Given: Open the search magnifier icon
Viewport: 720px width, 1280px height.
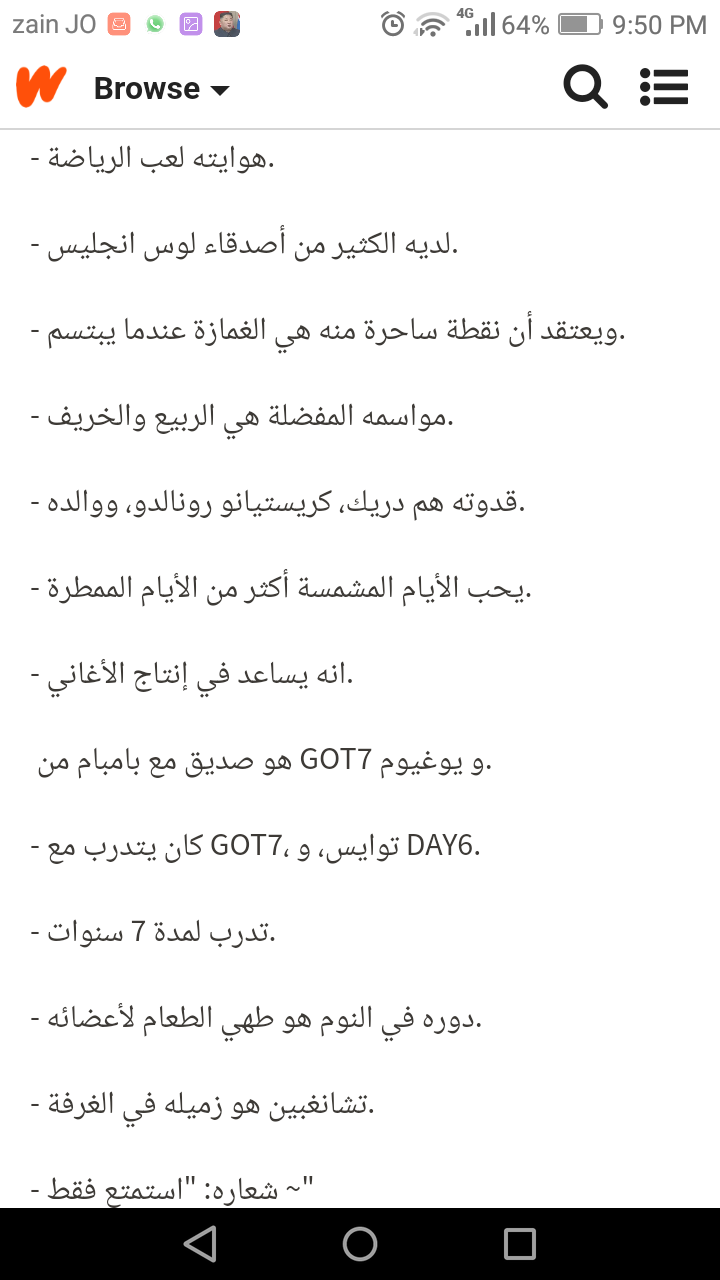Looking at the screenshot, I should (x=585, y=88).
